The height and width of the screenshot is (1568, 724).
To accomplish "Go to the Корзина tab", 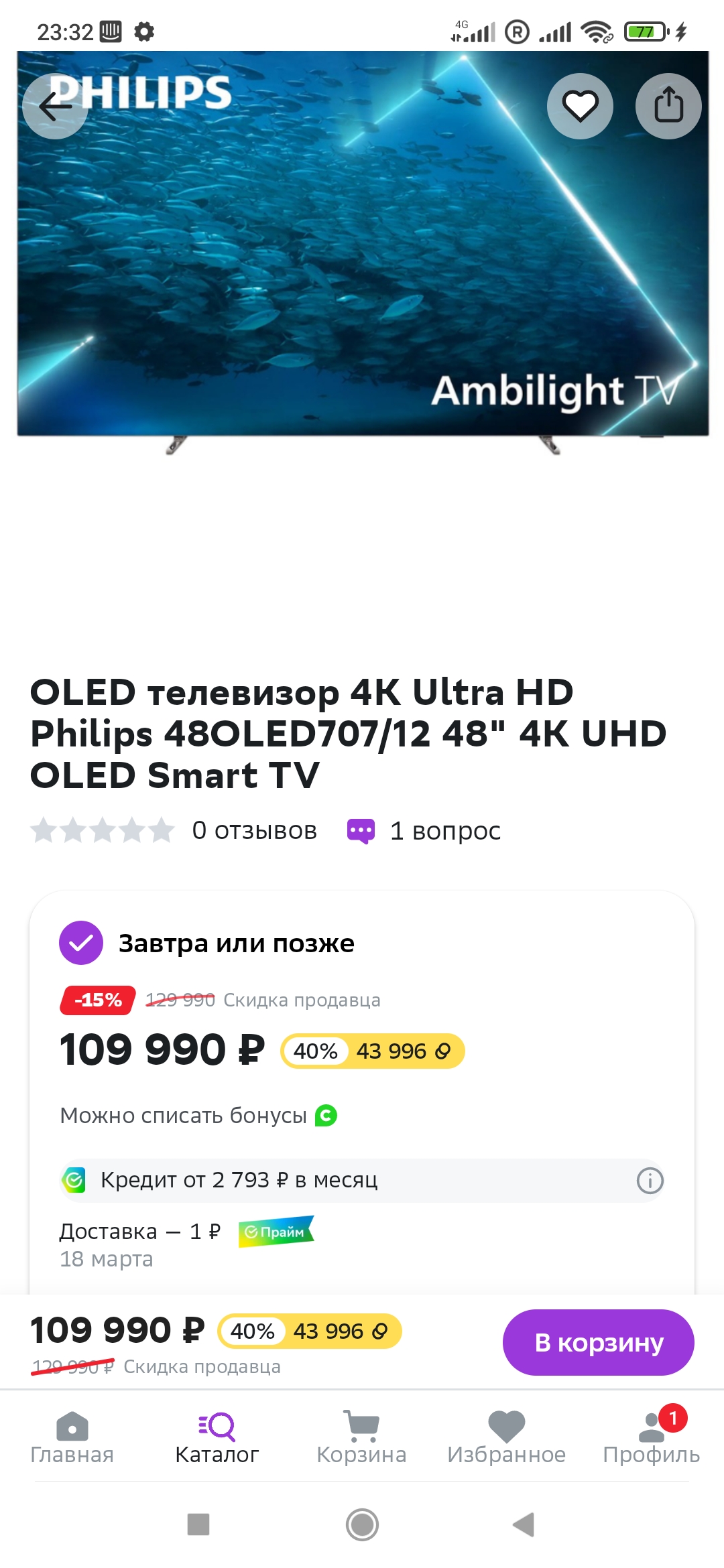I will pos(362,1437).
